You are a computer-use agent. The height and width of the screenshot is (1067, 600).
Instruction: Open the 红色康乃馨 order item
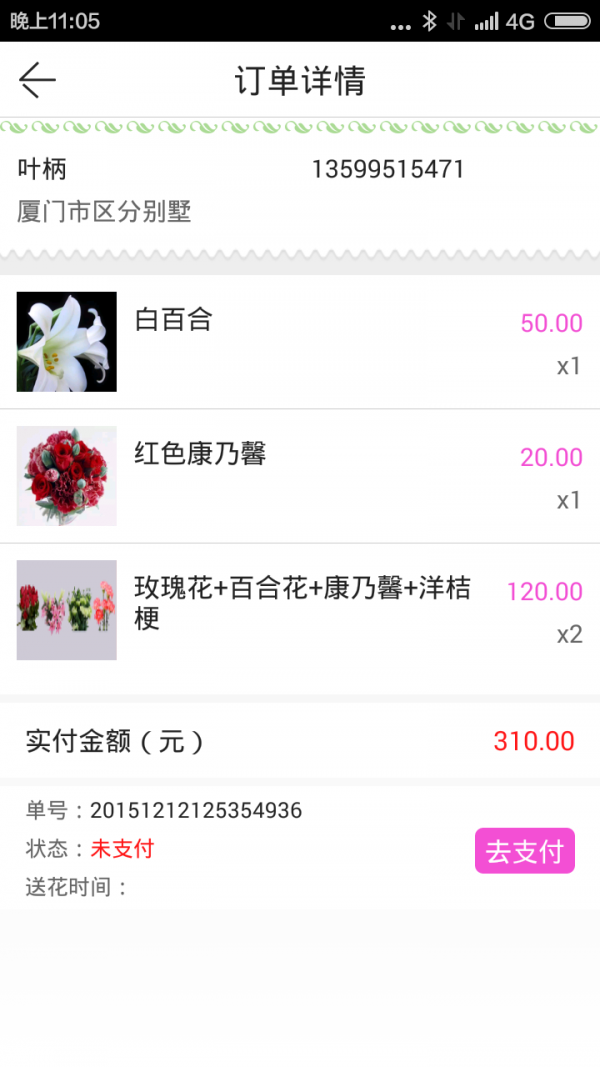(300, 475)
